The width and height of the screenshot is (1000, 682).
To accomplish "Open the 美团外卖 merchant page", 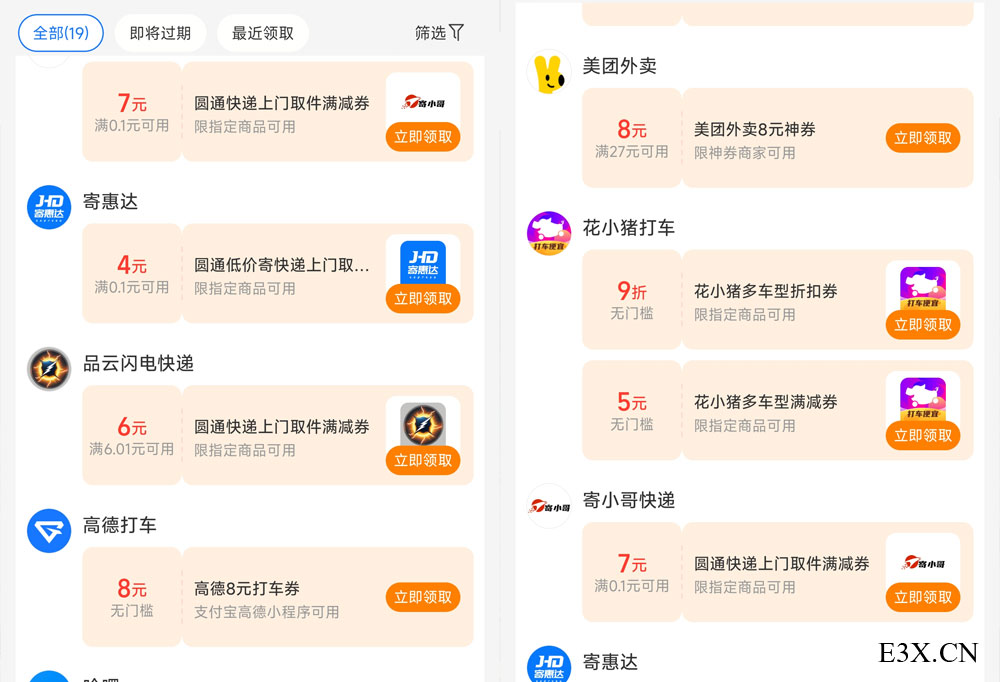I will point(619,66).
